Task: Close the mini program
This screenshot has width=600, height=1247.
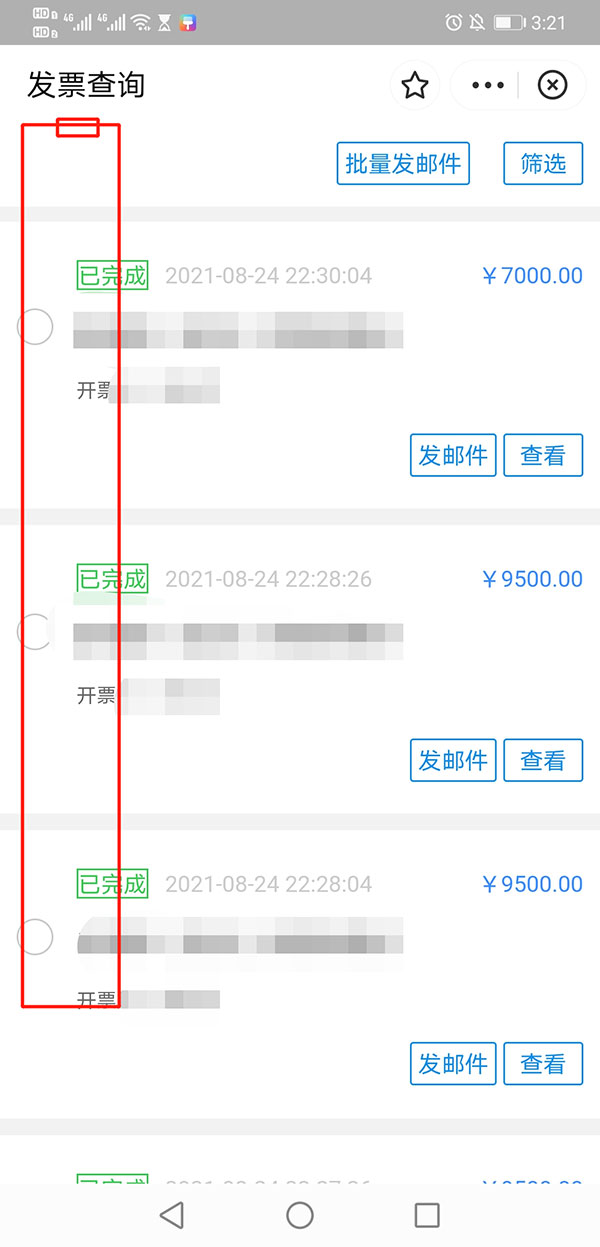Action: (552, 86)
